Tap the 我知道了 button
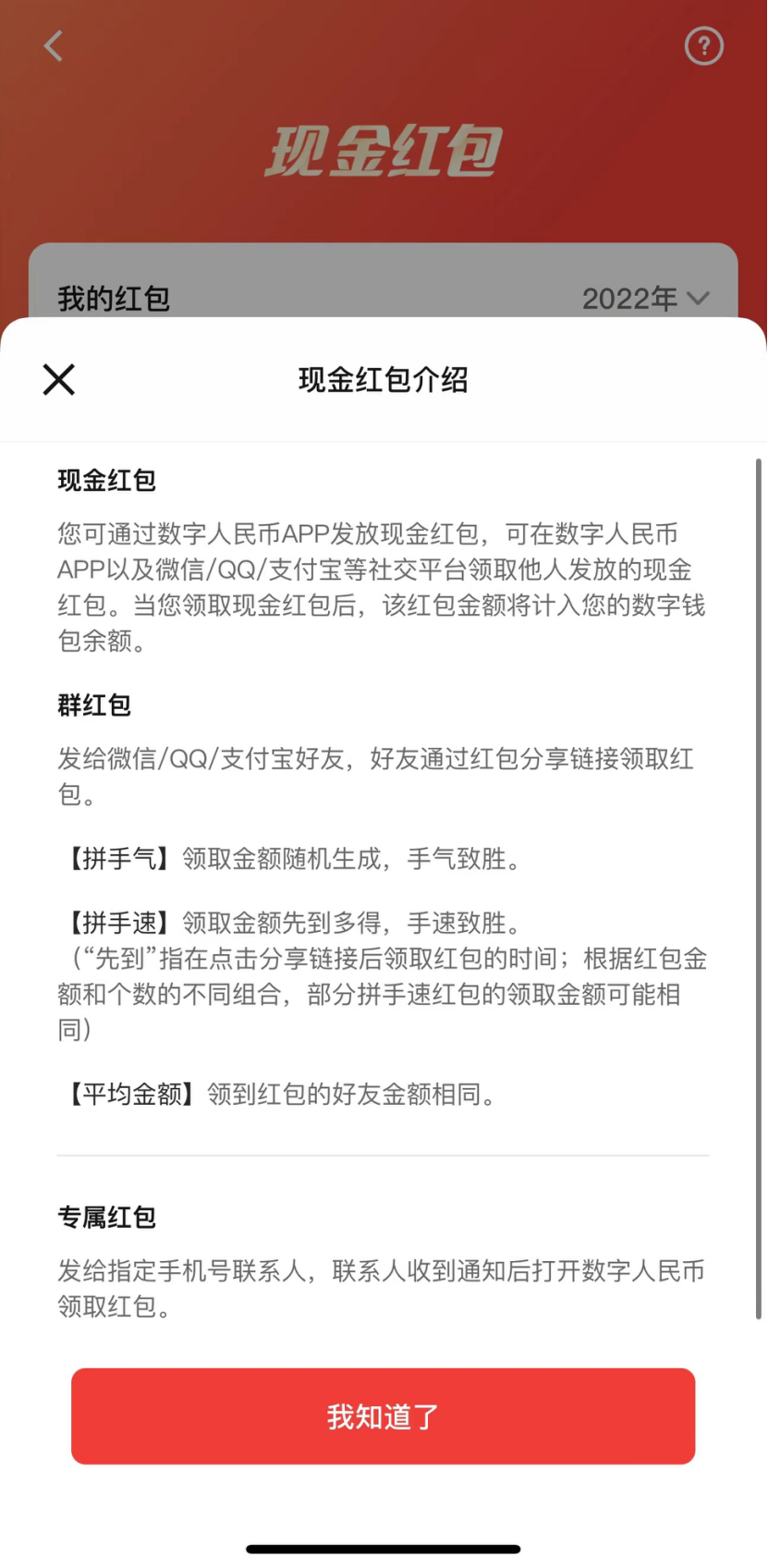 click(x=383, y=1415)
